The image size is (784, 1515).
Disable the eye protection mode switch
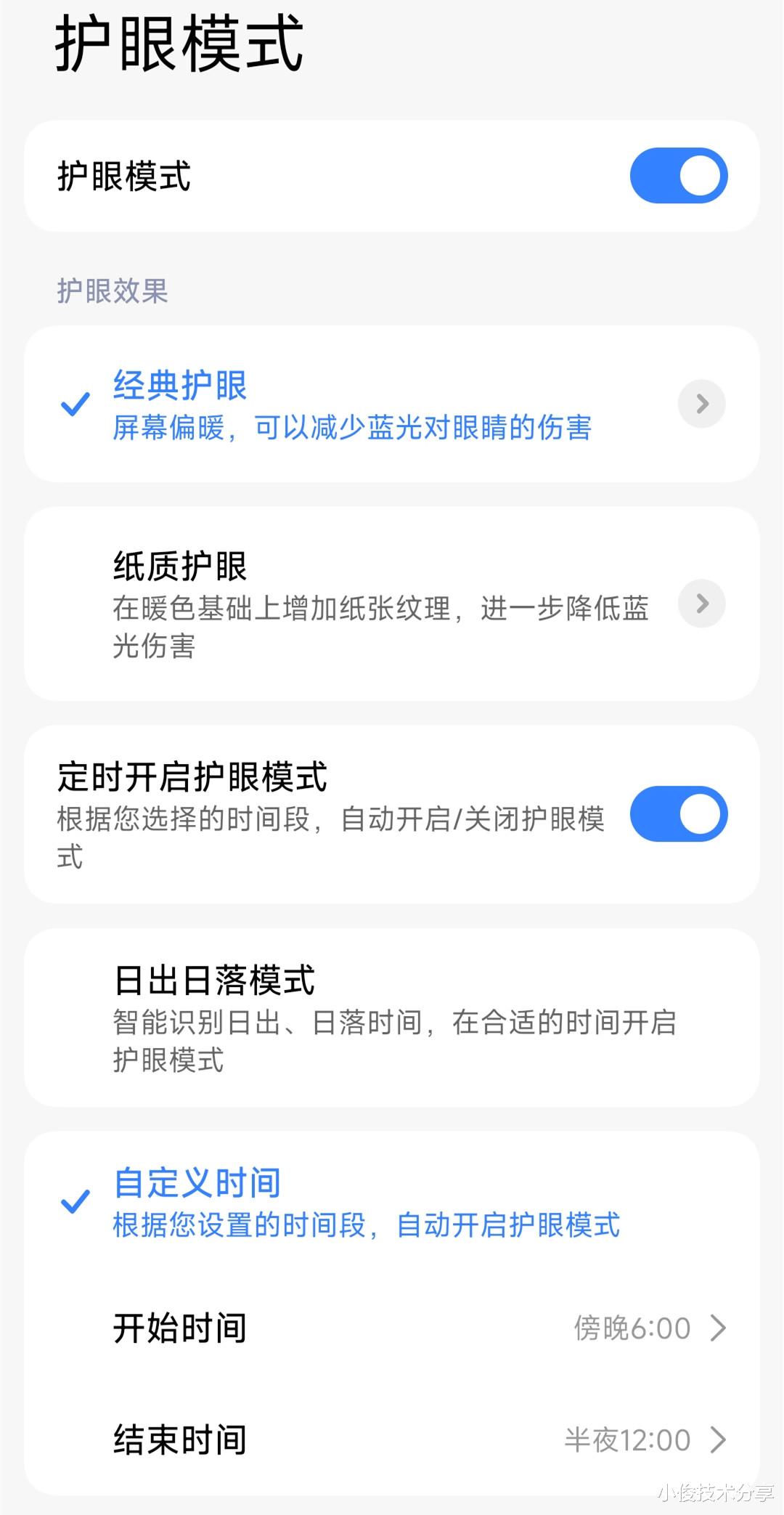(679, 174)
